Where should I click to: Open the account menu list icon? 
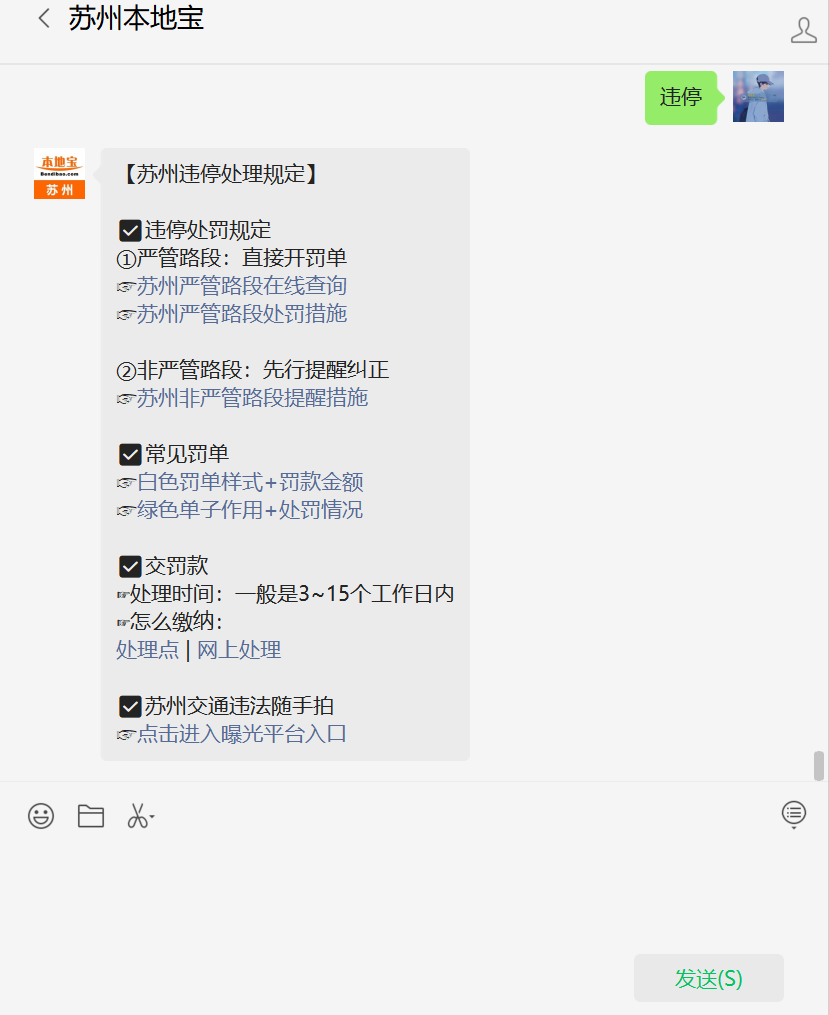(x=794, y=814)
